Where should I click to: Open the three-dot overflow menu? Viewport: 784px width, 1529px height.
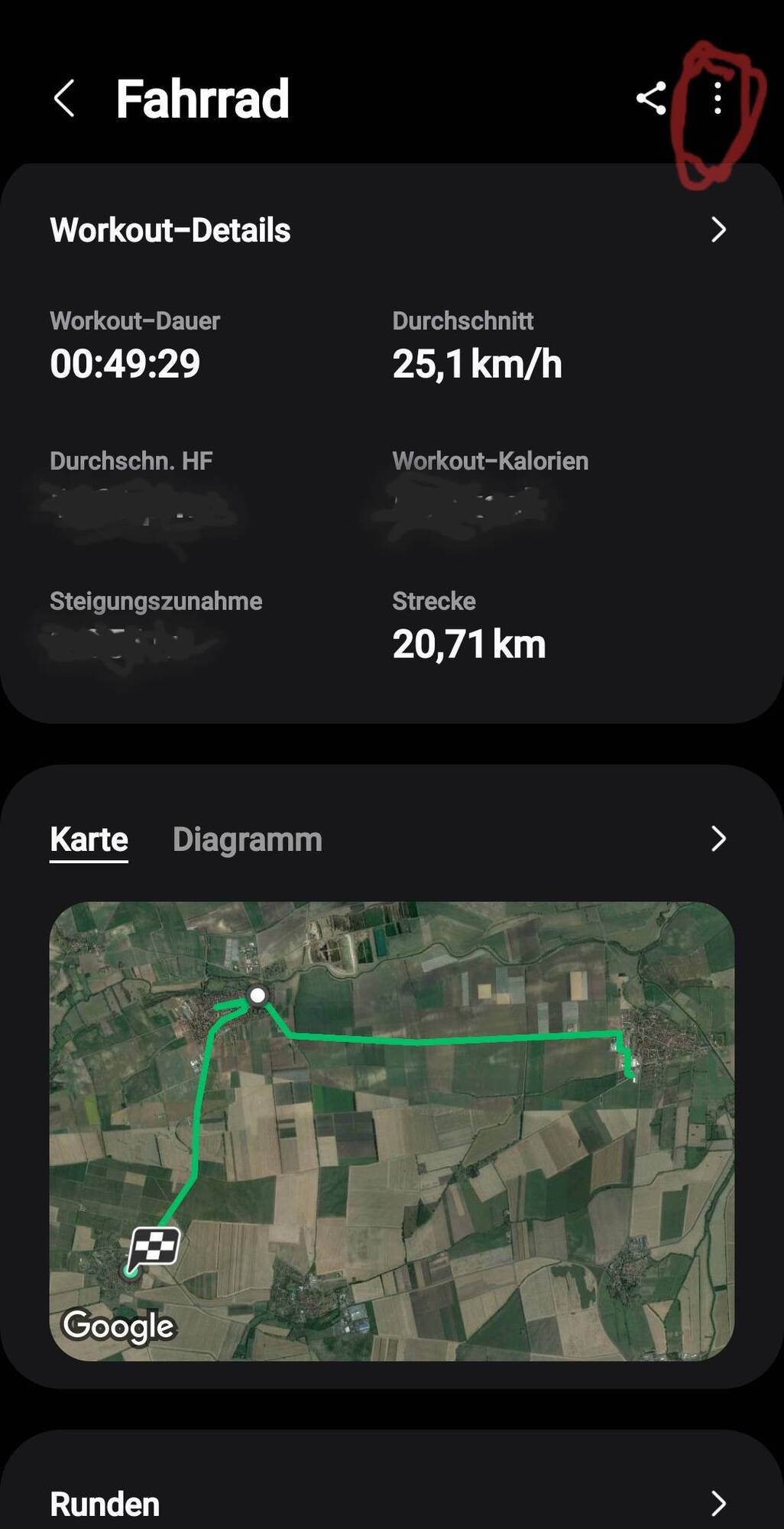tap(718, 99)
